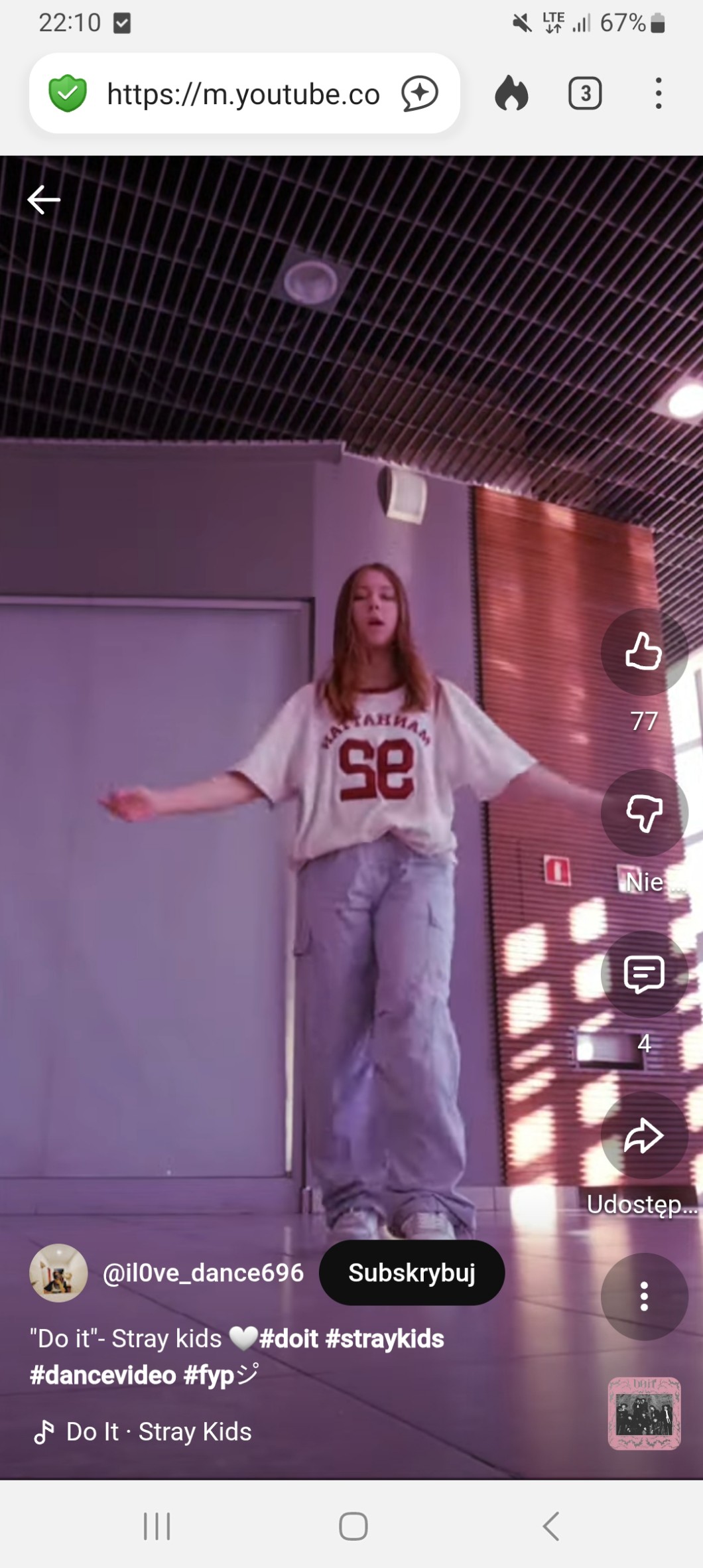
Task: Open browser tab switcher showing 3
Action: click(584, 94)
